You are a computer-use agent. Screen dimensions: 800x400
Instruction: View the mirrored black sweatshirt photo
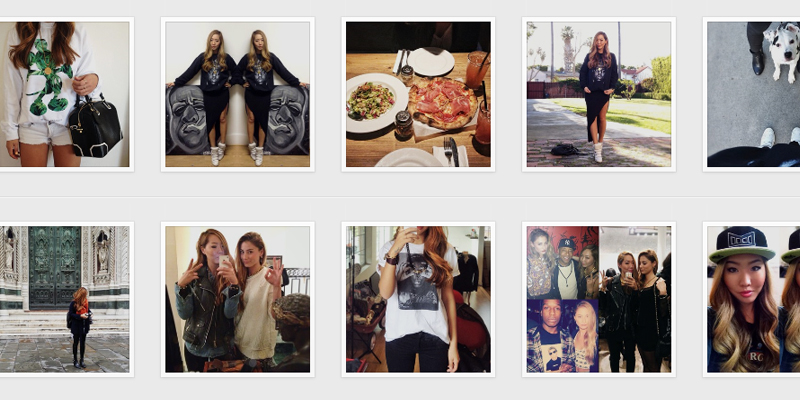click(237, 94)
